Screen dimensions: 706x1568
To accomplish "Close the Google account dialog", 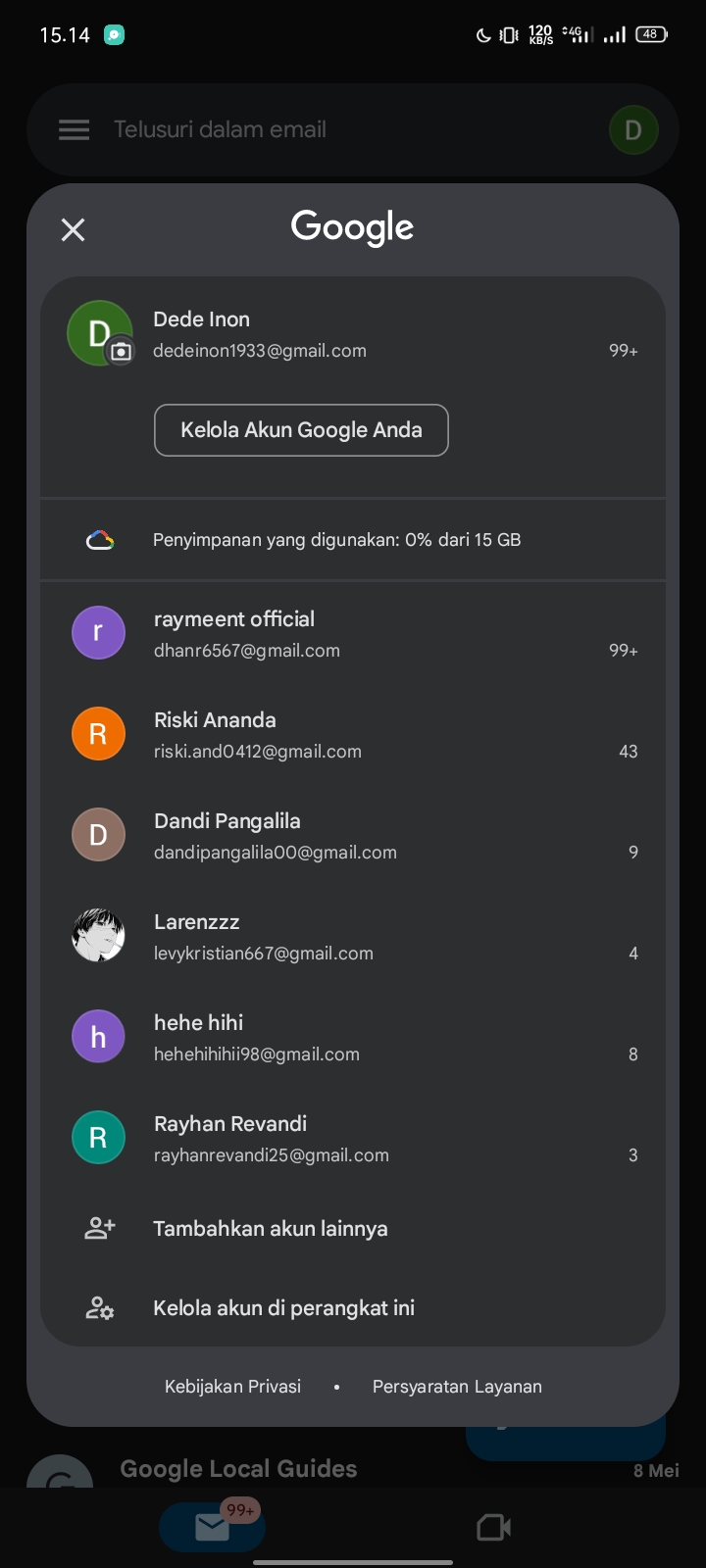I will 74,230.
